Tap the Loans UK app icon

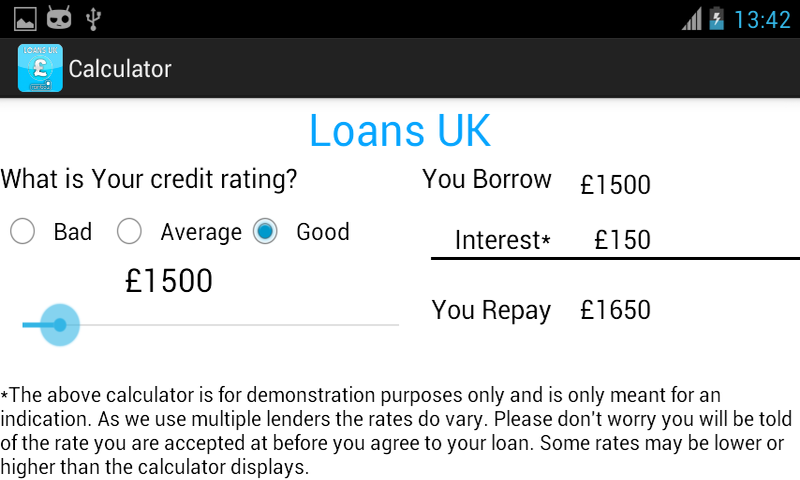coord(40,69)
